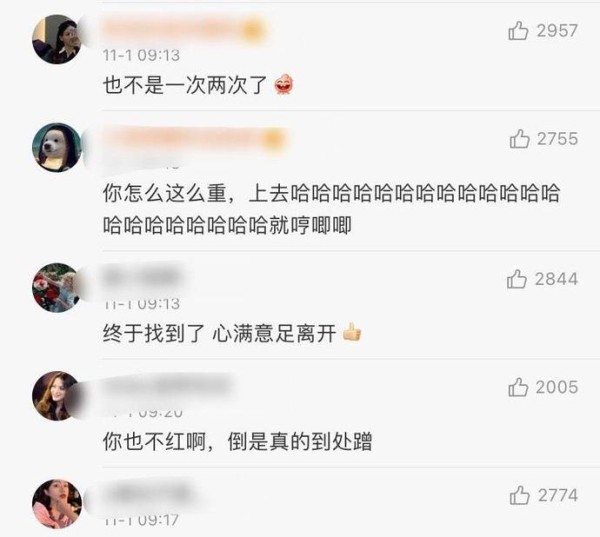Like the comment with 2755 likes
Screen dimensions: 600x537
[520, 139]
